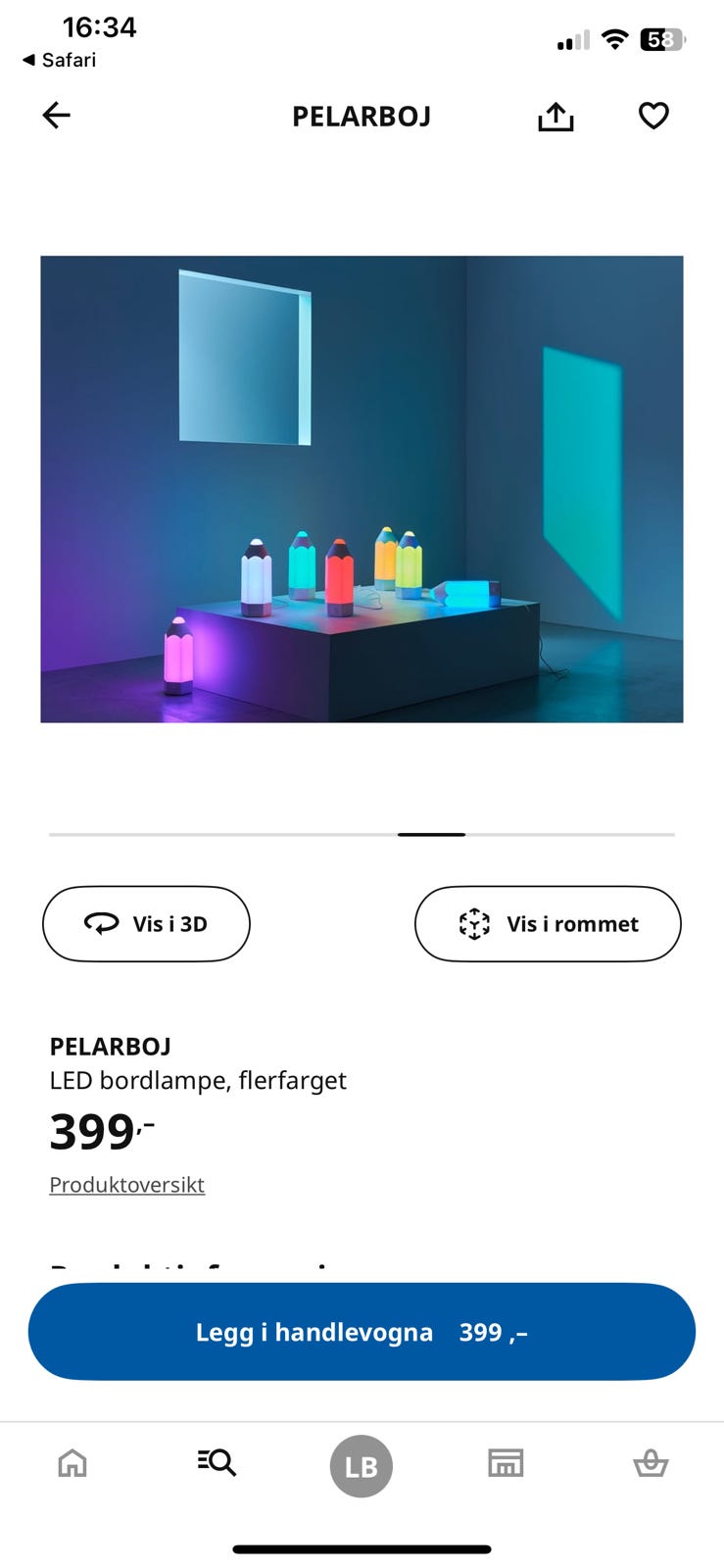The height and width of the screenshot is (1568, 724).
Task: Toggle the Vis i 3D view
Action: point(146,923)
